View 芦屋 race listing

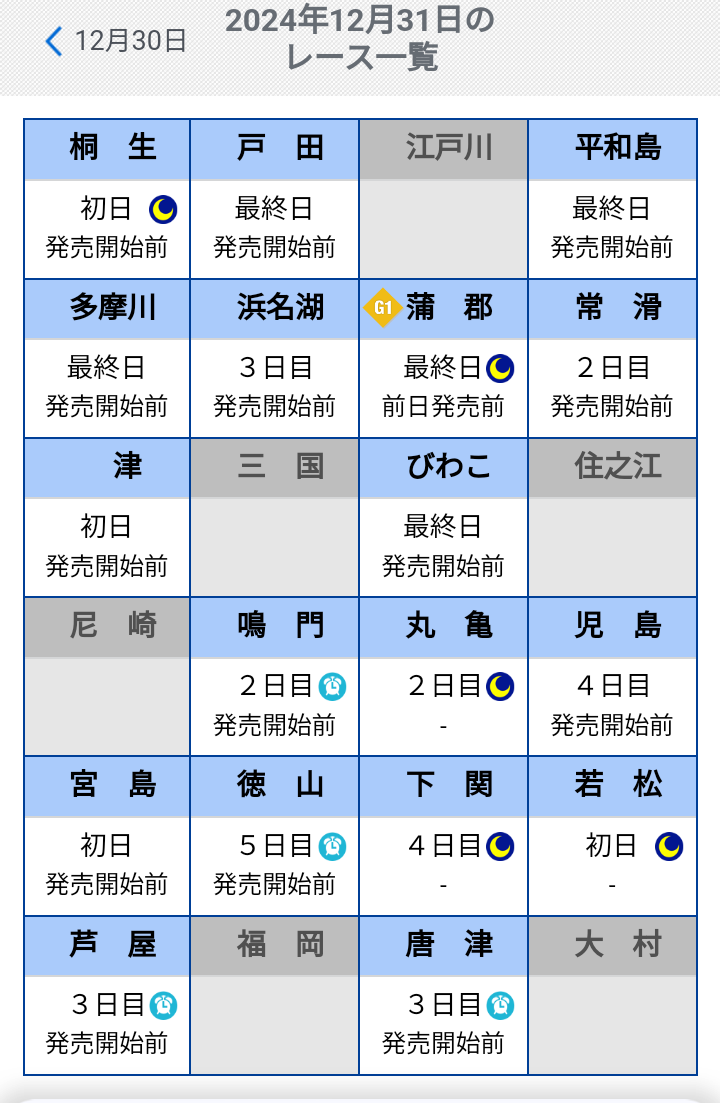tap(107, 945)
